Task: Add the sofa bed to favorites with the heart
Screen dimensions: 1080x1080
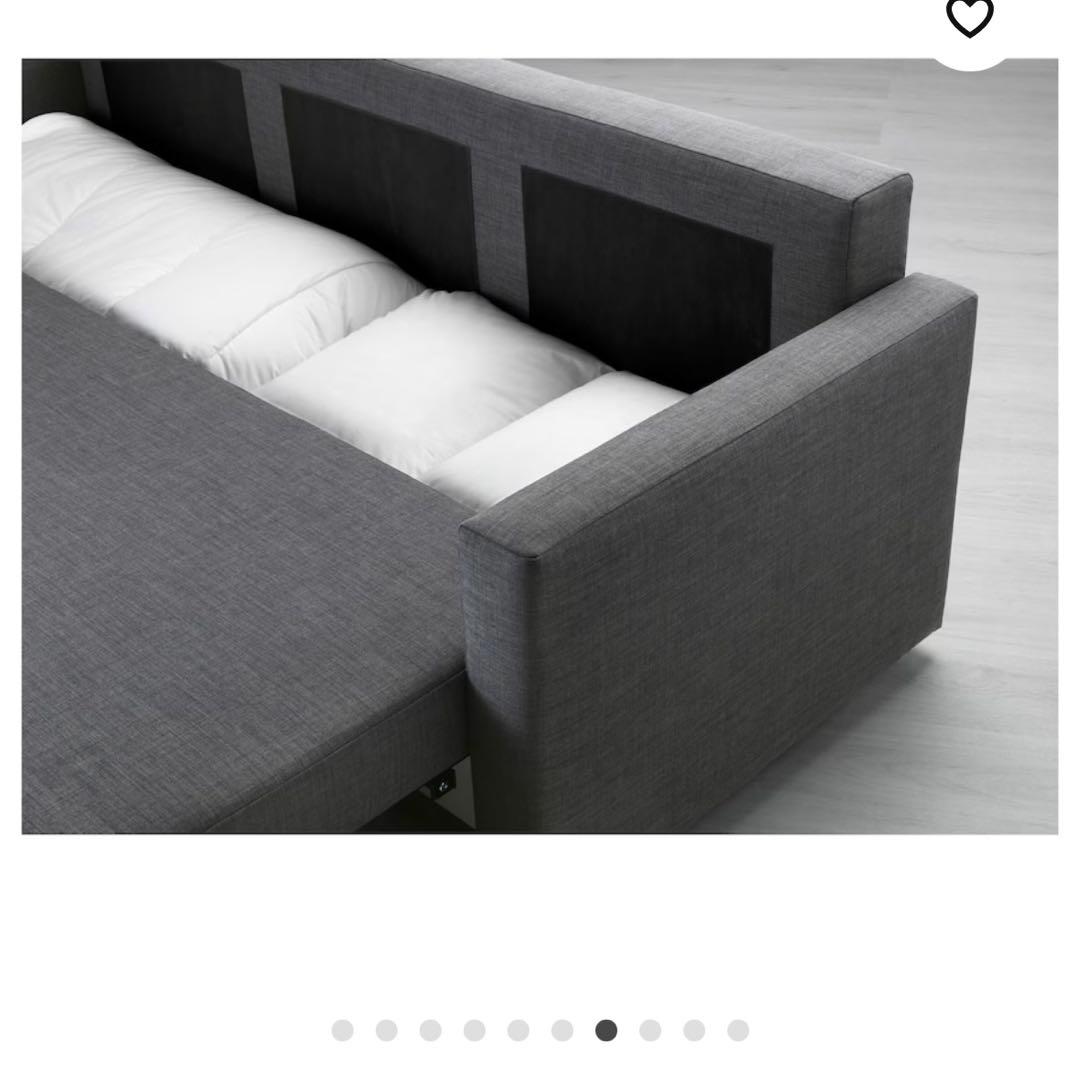Action: pos(969,17)
